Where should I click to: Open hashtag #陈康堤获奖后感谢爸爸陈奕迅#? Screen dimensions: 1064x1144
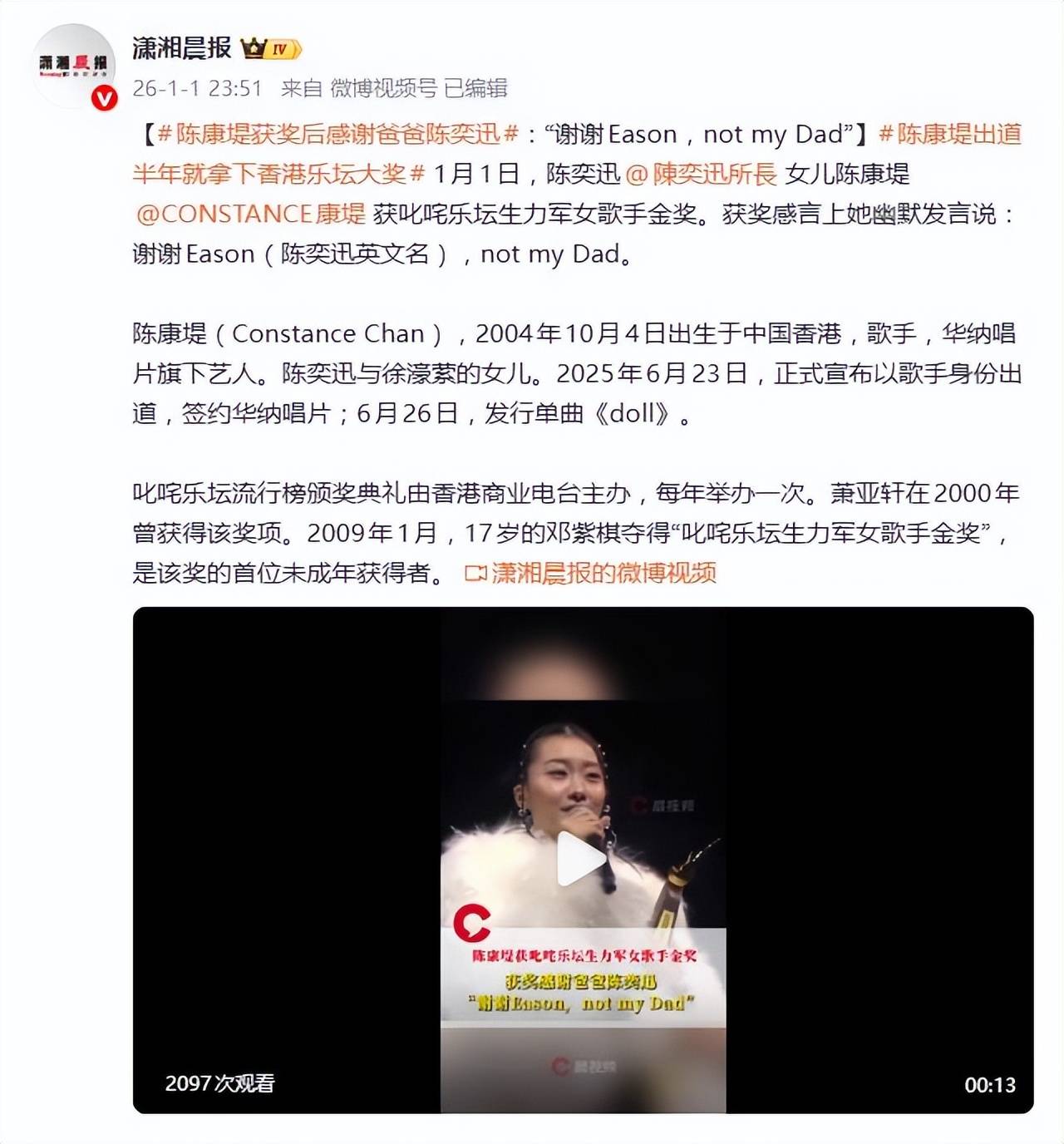[337, 134]
